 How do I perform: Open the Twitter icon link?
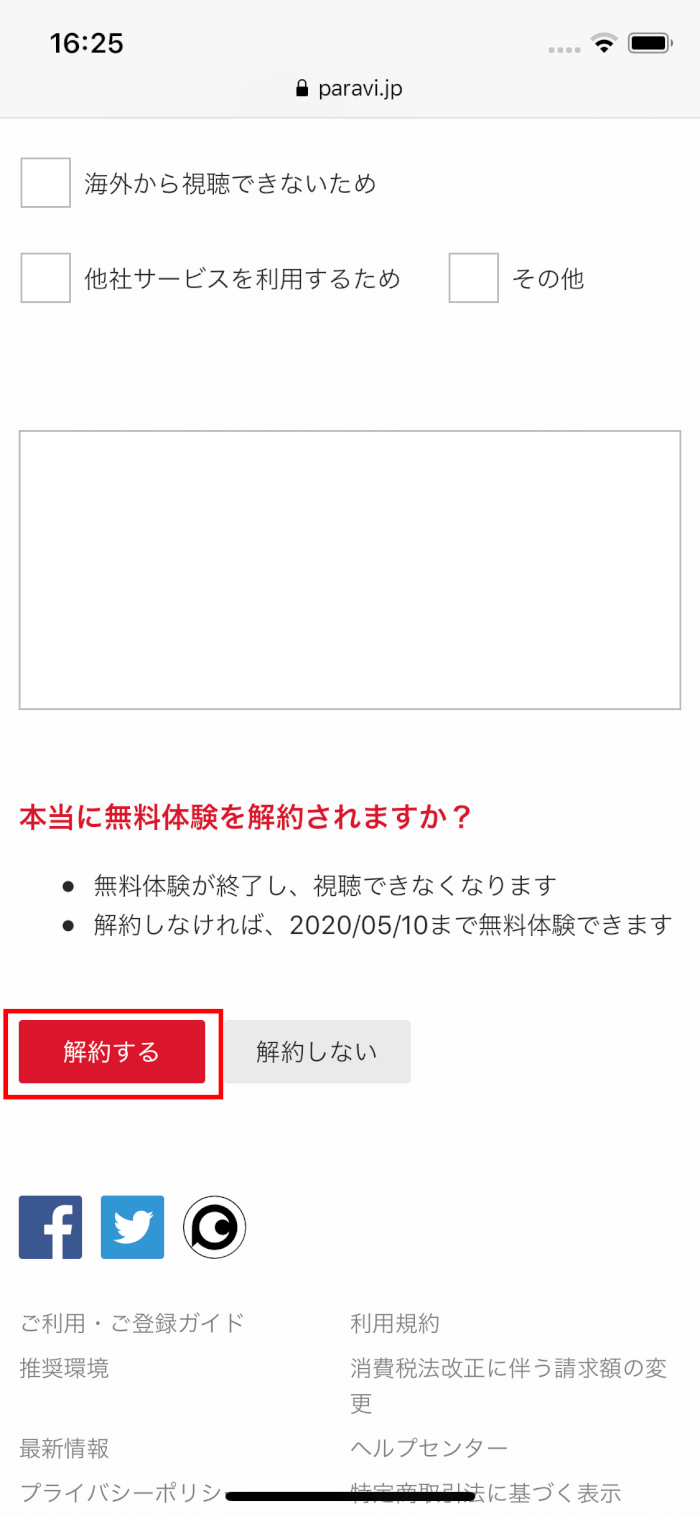point(132,1227)
